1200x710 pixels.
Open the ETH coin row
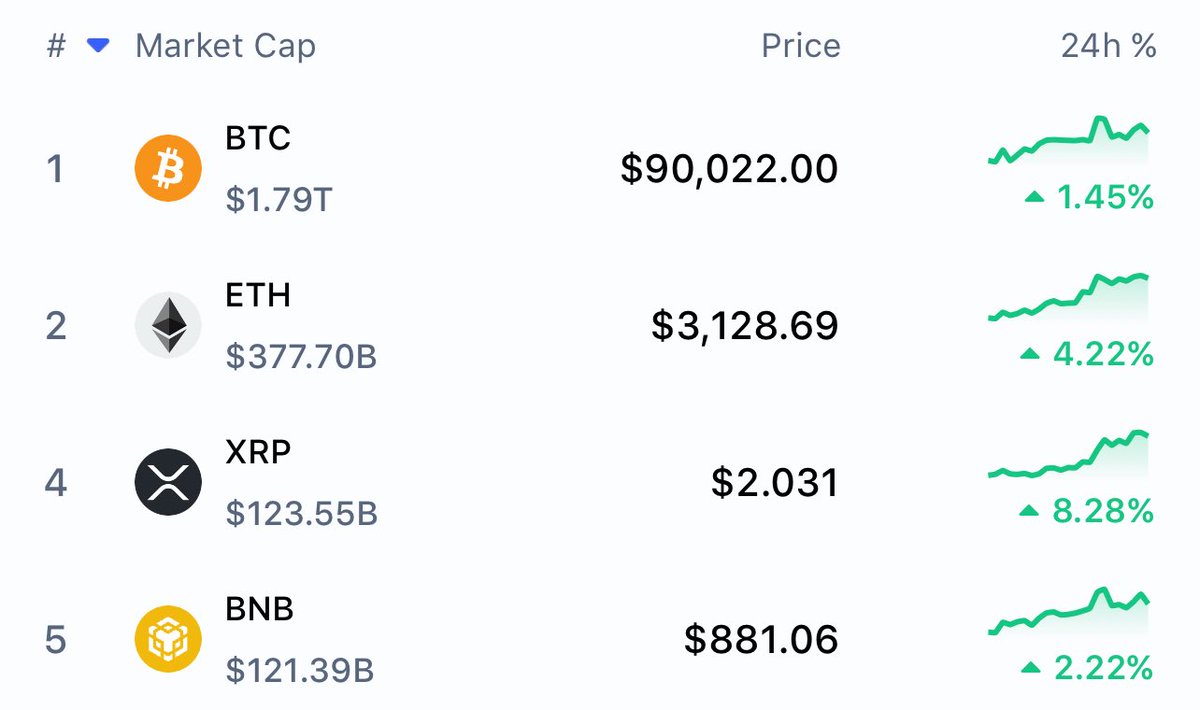(x=258, y=296)
